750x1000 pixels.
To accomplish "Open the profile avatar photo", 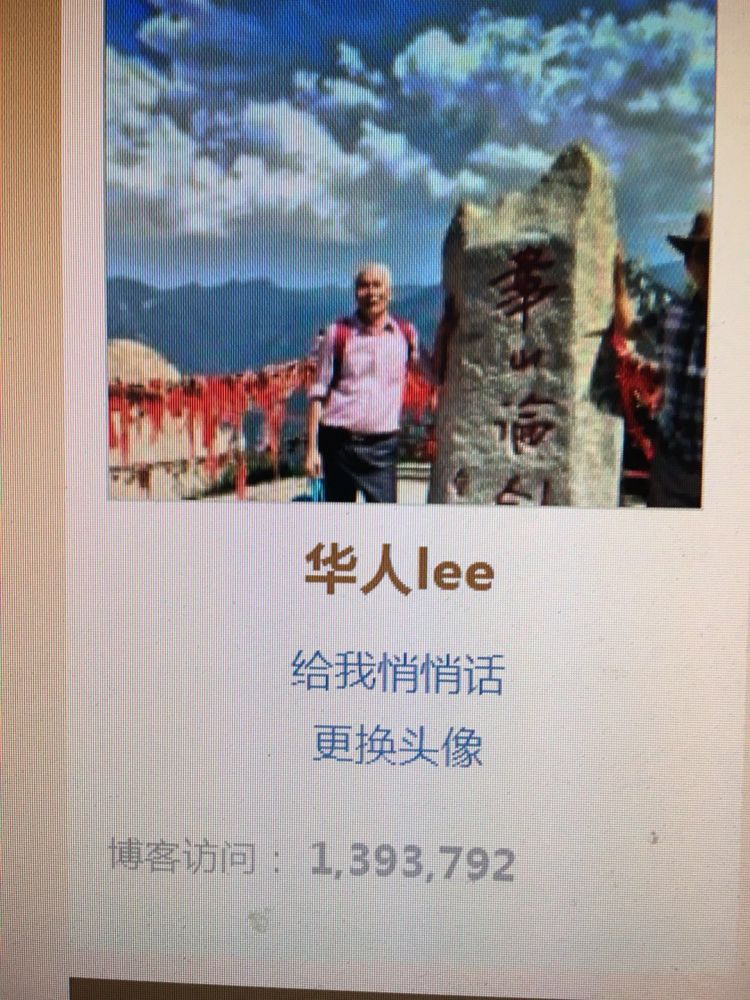I will (x=408, y=250).
